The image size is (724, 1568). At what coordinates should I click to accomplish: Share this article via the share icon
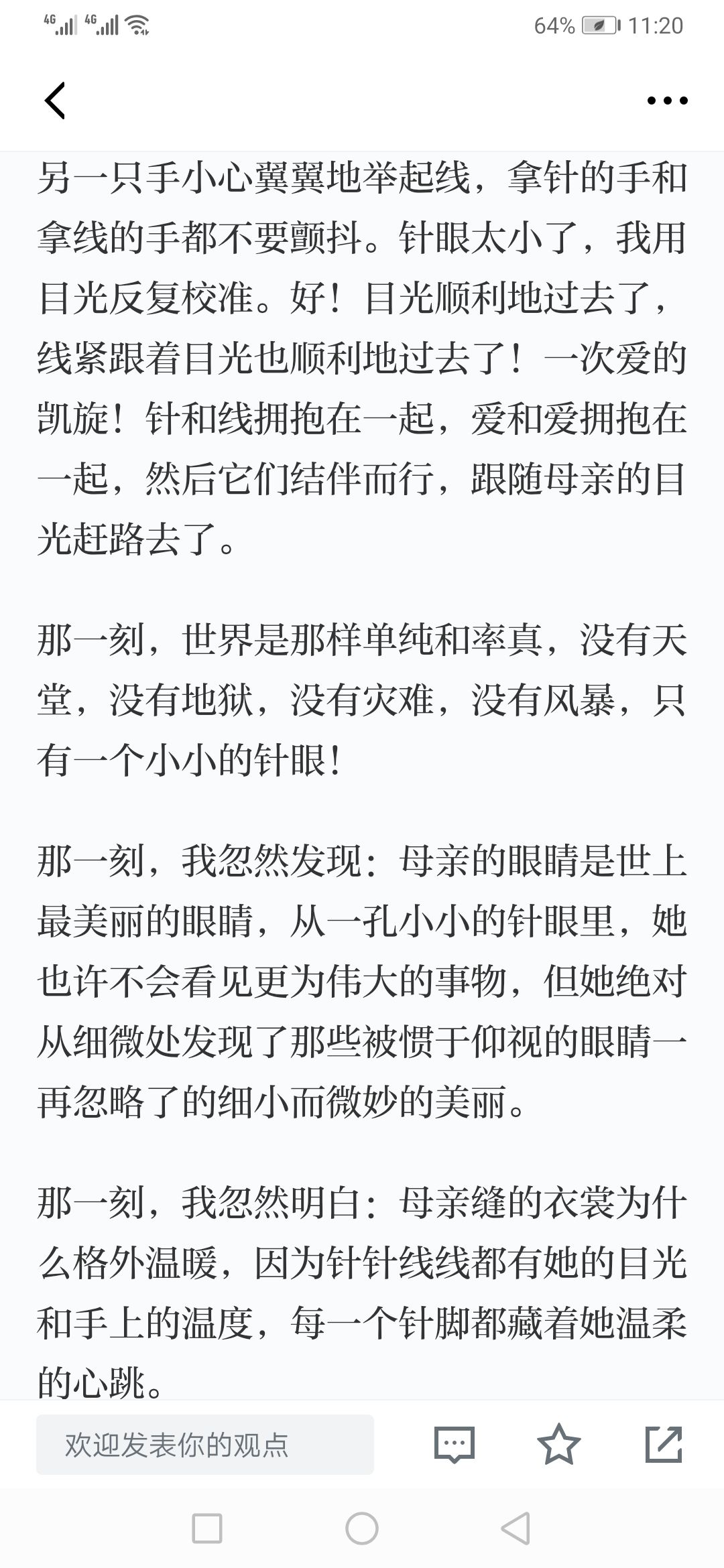pyautogui.click(x=663, y=1445)
